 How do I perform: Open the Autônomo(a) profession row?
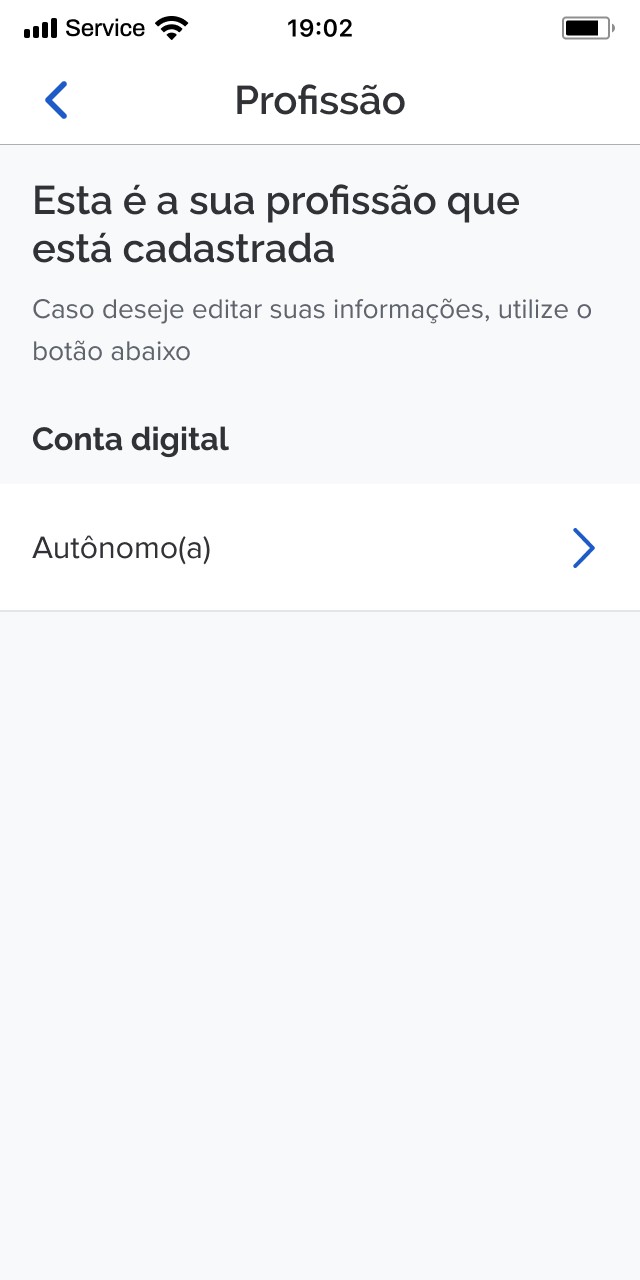(x=320, y=548)
